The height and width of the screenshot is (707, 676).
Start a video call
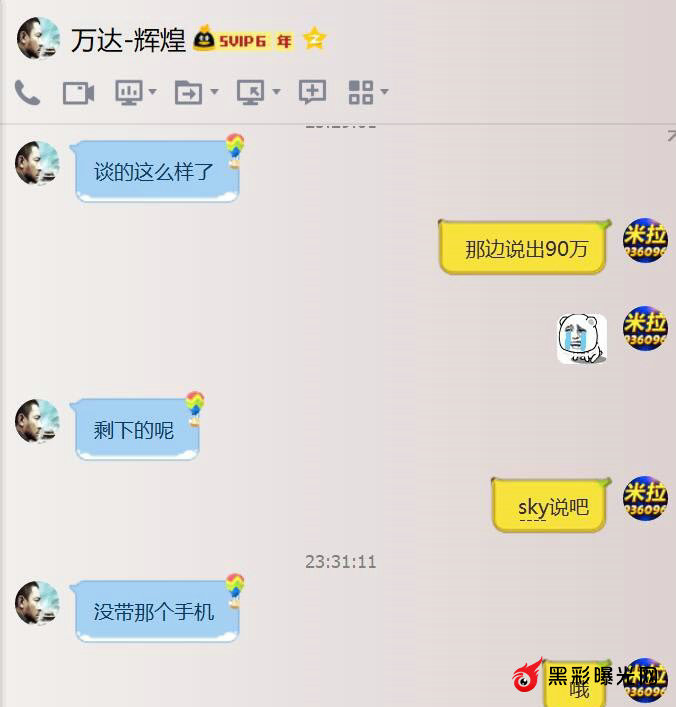(x=78, y=93)
